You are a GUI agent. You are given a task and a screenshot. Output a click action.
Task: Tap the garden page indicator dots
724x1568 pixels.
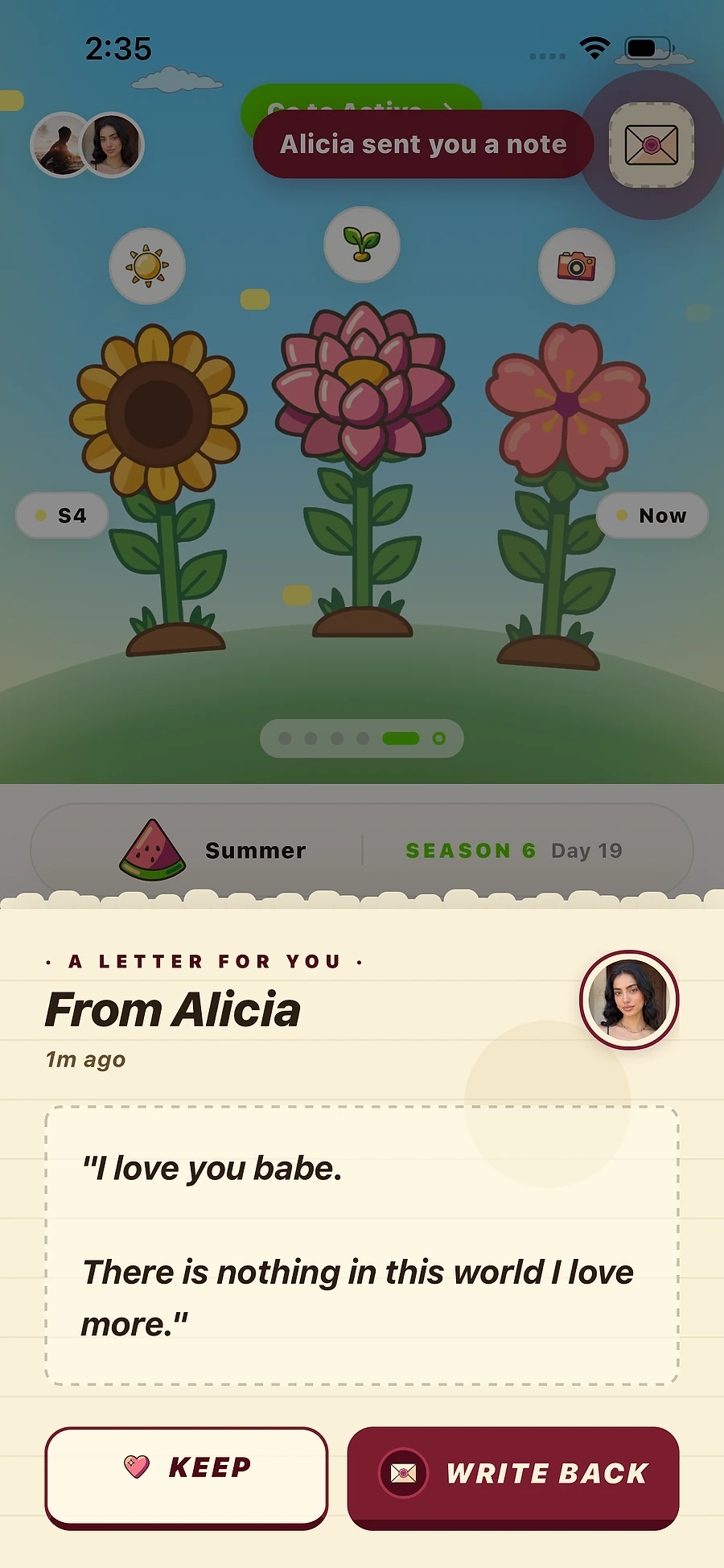click(x=362, y=738)
